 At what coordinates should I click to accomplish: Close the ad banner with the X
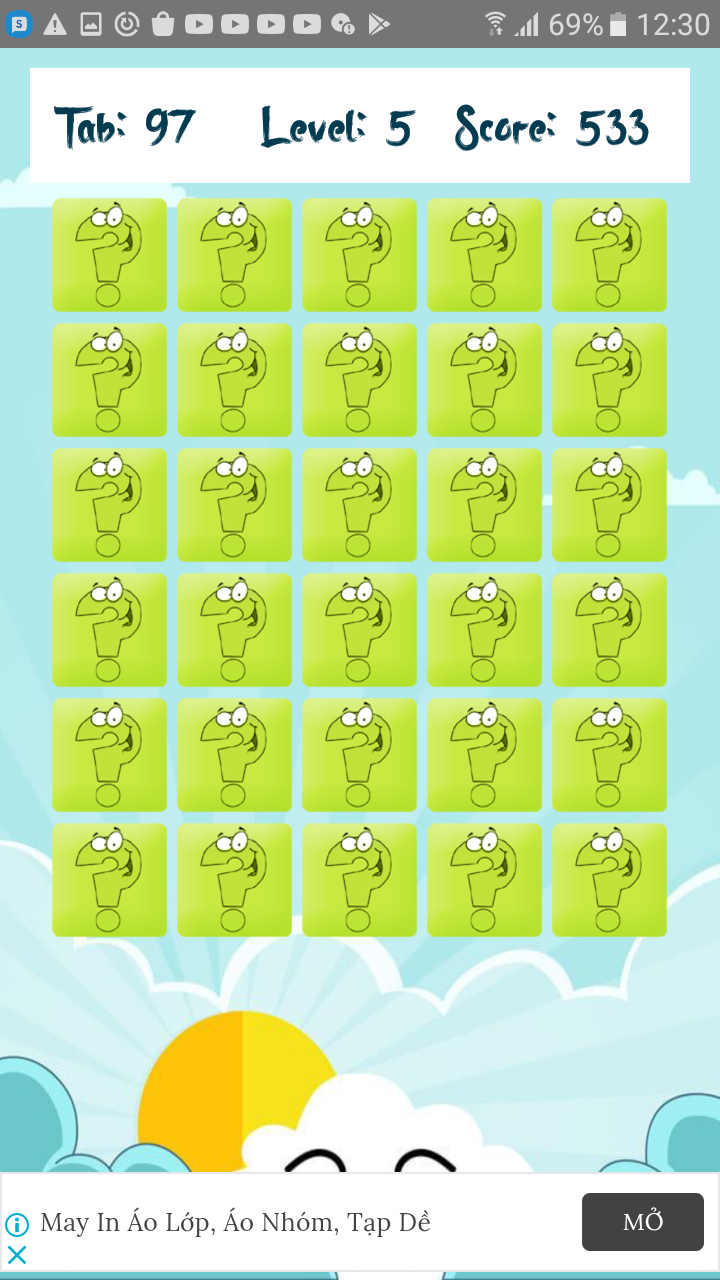(17, 1255)
